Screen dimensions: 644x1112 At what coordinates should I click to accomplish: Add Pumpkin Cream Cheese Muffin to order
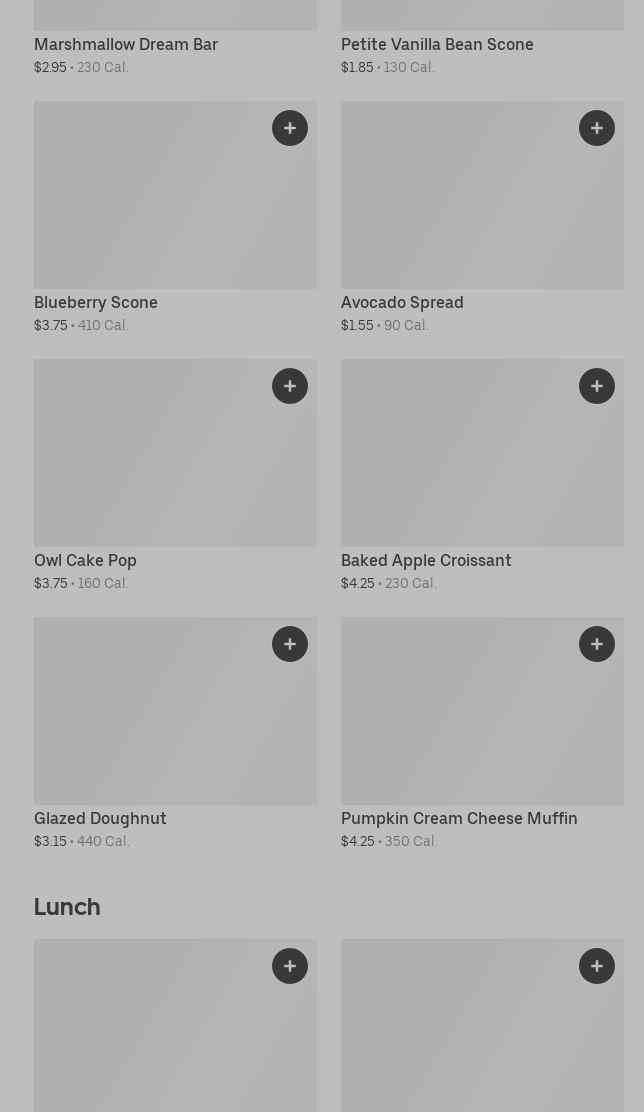(x=597, y=644)
